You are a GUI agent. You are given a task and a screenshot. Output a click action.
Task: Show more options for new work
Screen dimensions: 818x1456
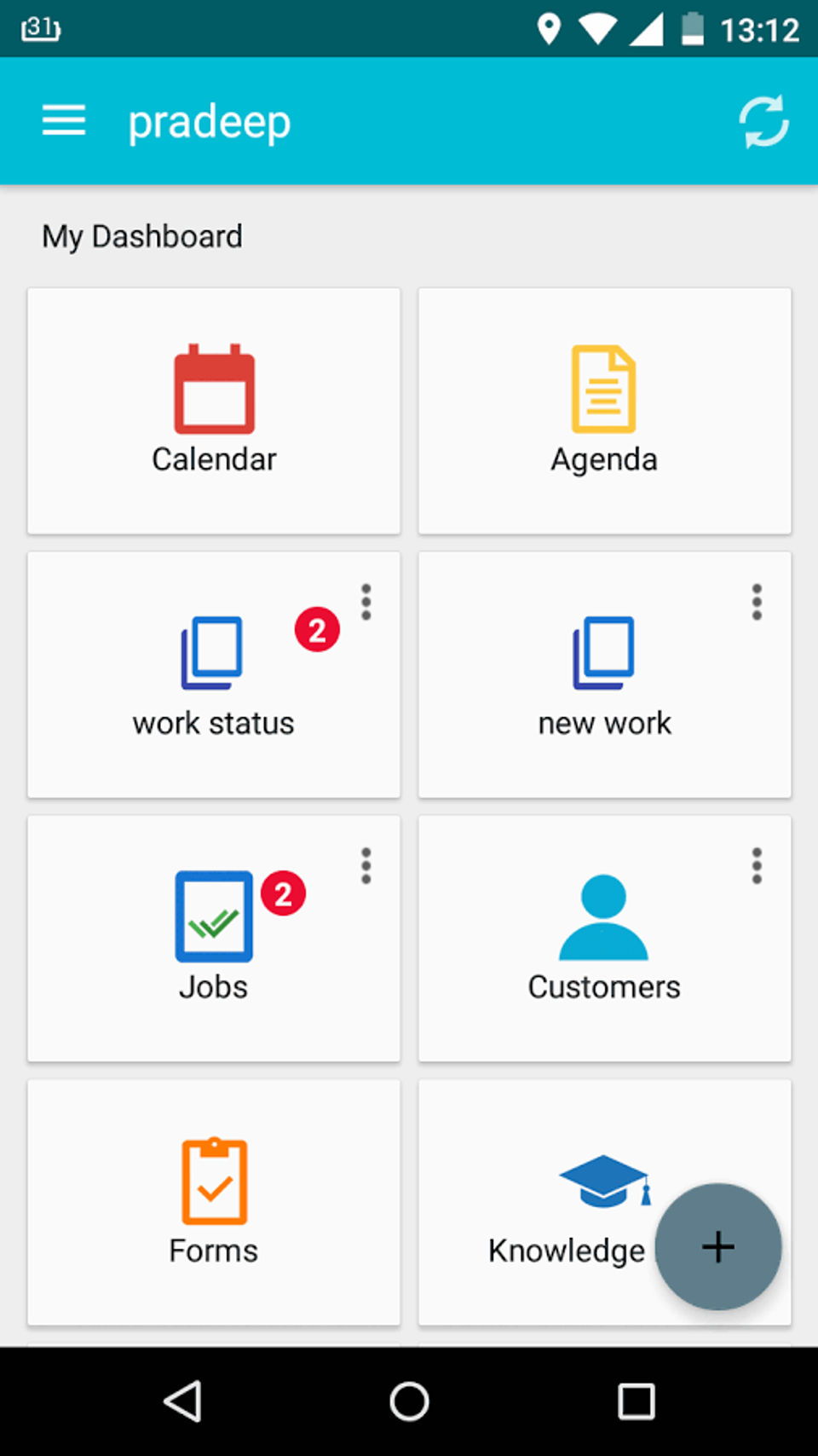[x=757, y=602]
